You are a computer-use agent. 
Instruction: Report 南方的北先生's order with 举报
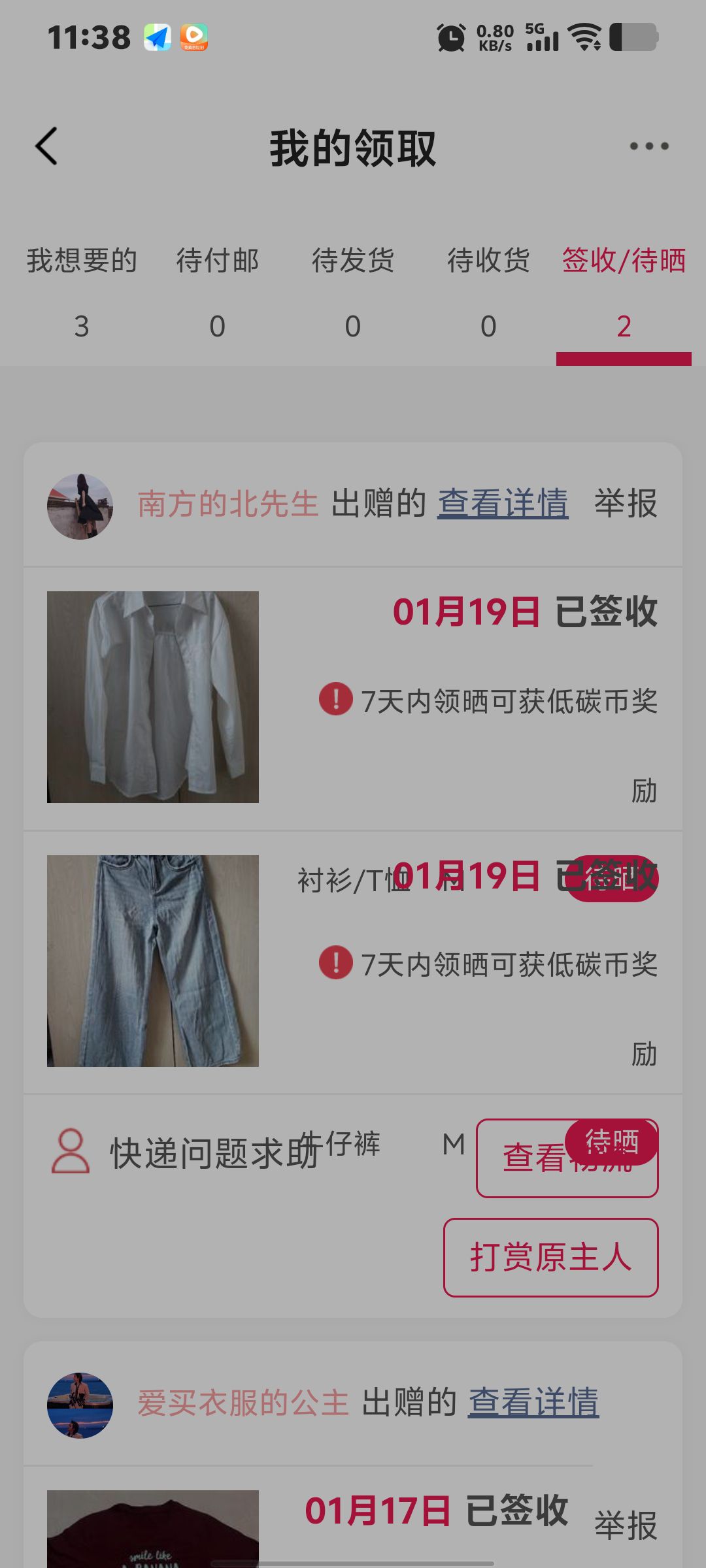pos(626,504)
